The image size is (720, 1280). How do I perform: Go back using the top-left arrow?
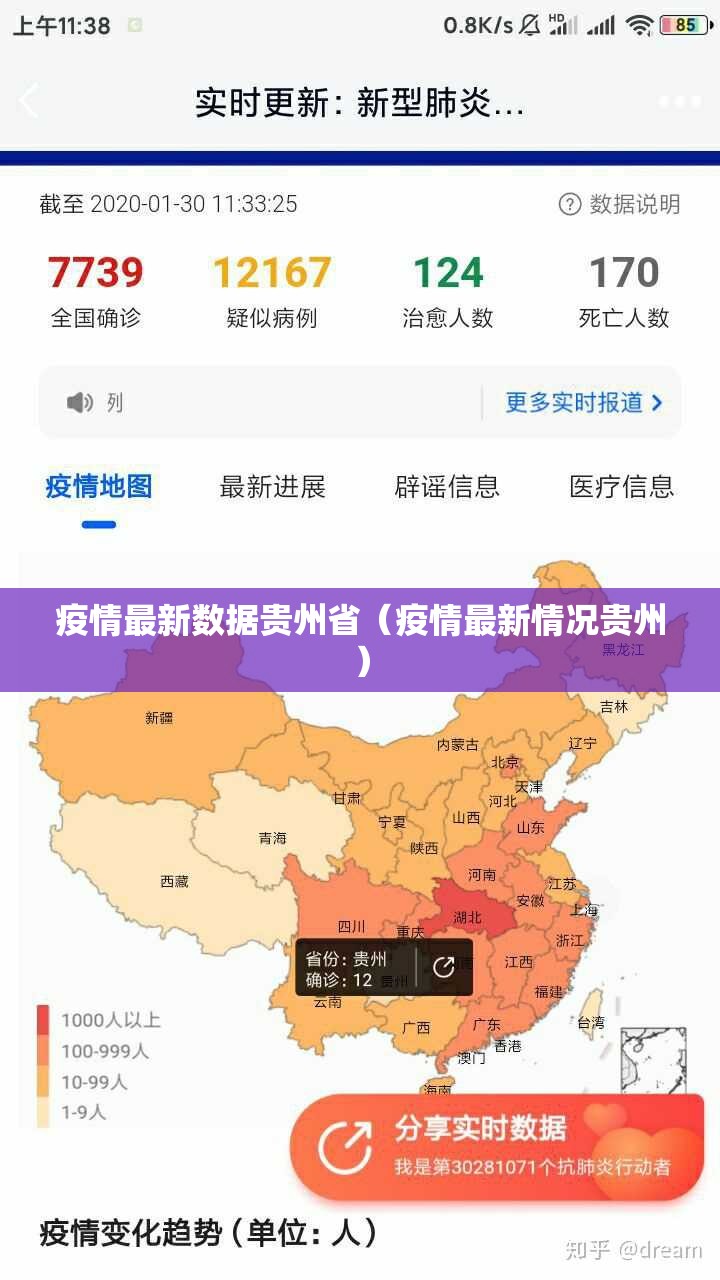[30, 101]
